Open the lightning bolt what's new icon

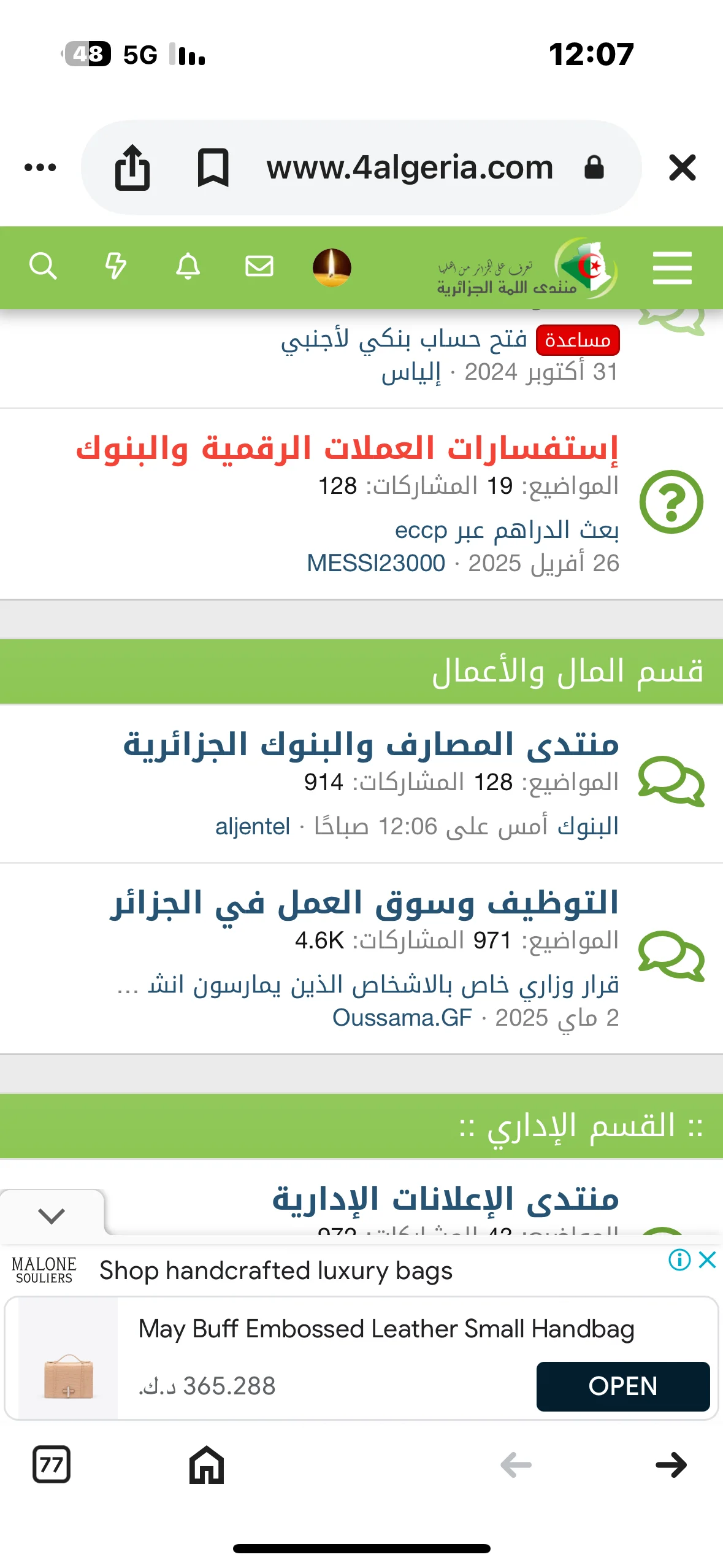click(x=115, y=266)
